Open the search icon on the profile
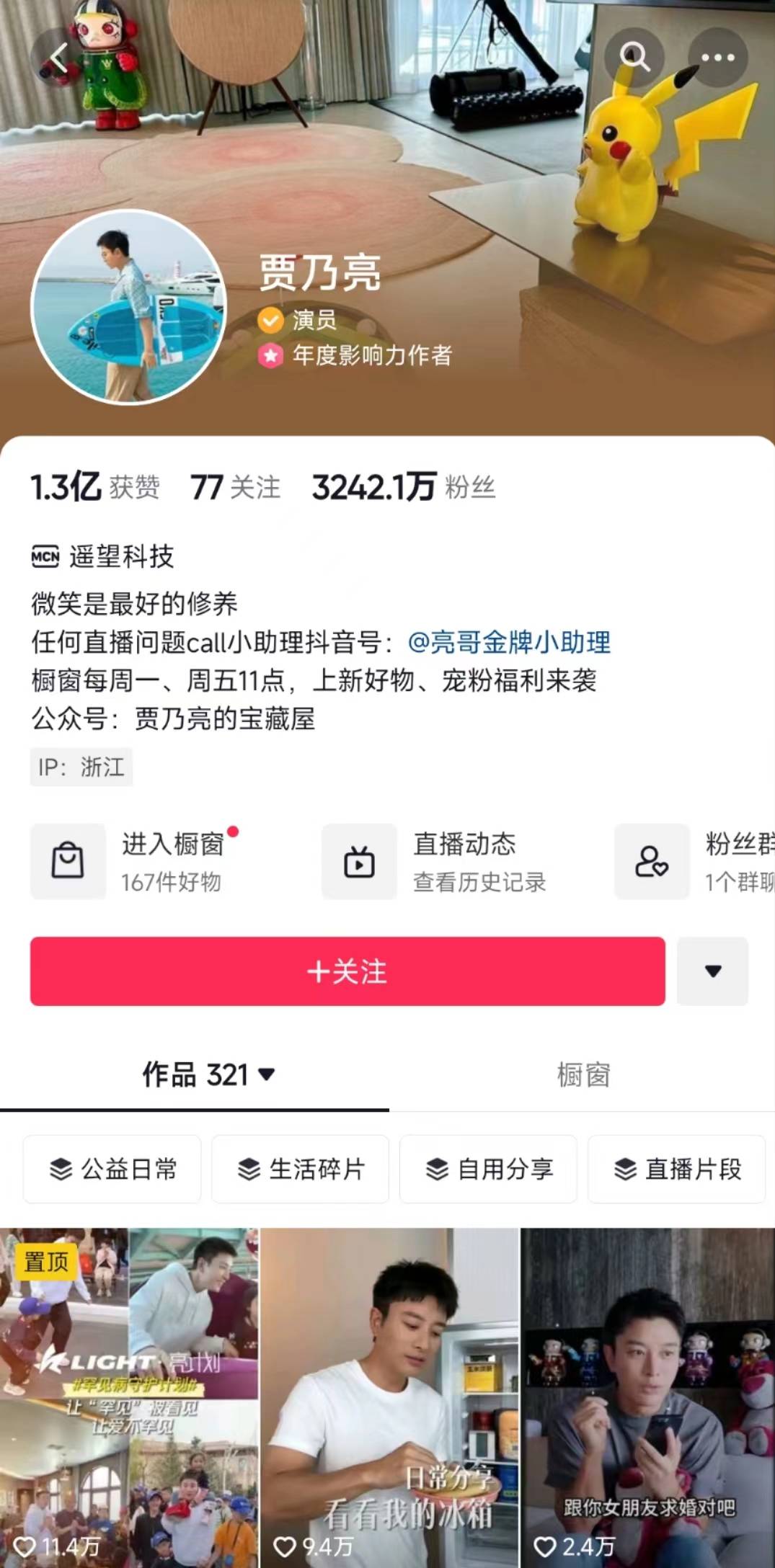This screenshot has width=775, height=1568. click(x=634, y=57)
